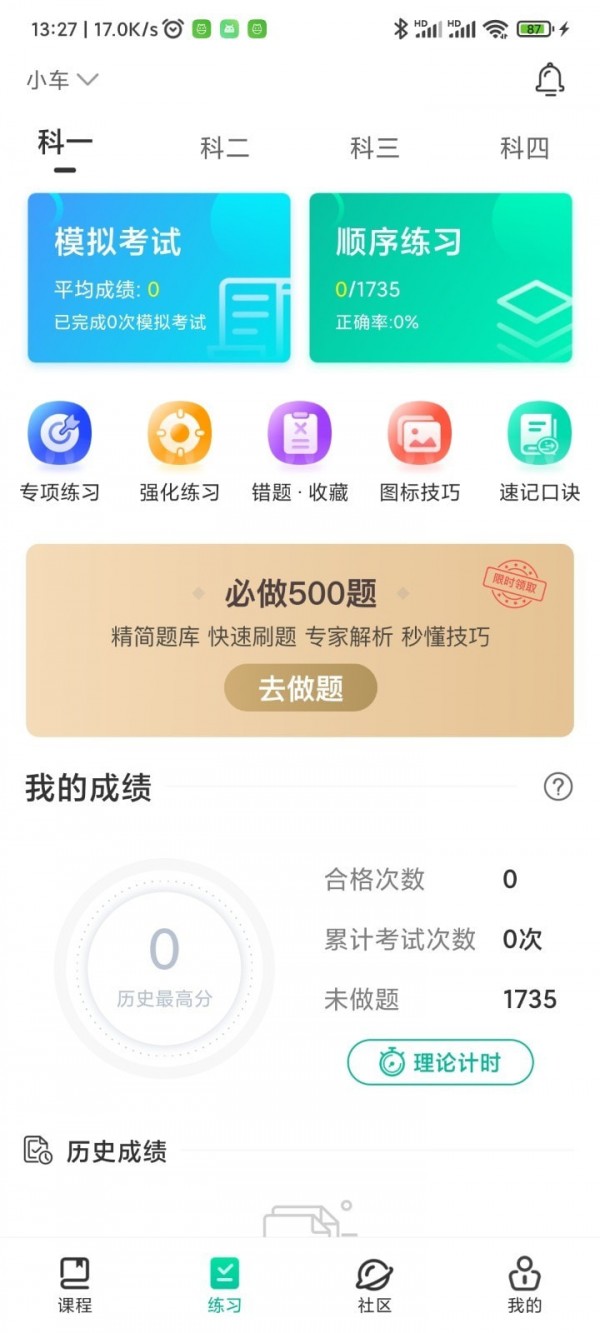600x1333 pixels.
Task: Tap the 去做题 button
Action: pyautogui.click(x=300, y=688)
